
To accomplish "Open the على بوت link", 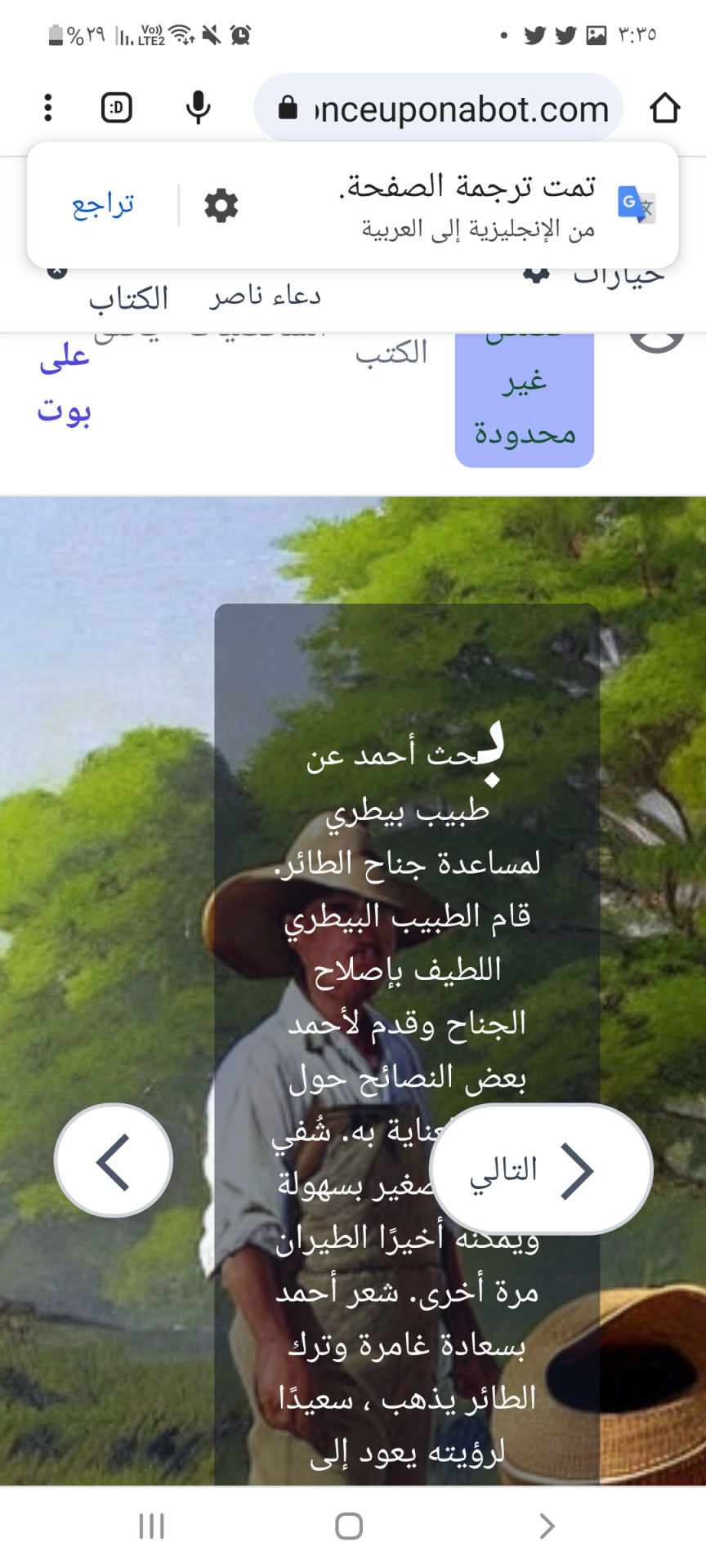I will [64, 384].
